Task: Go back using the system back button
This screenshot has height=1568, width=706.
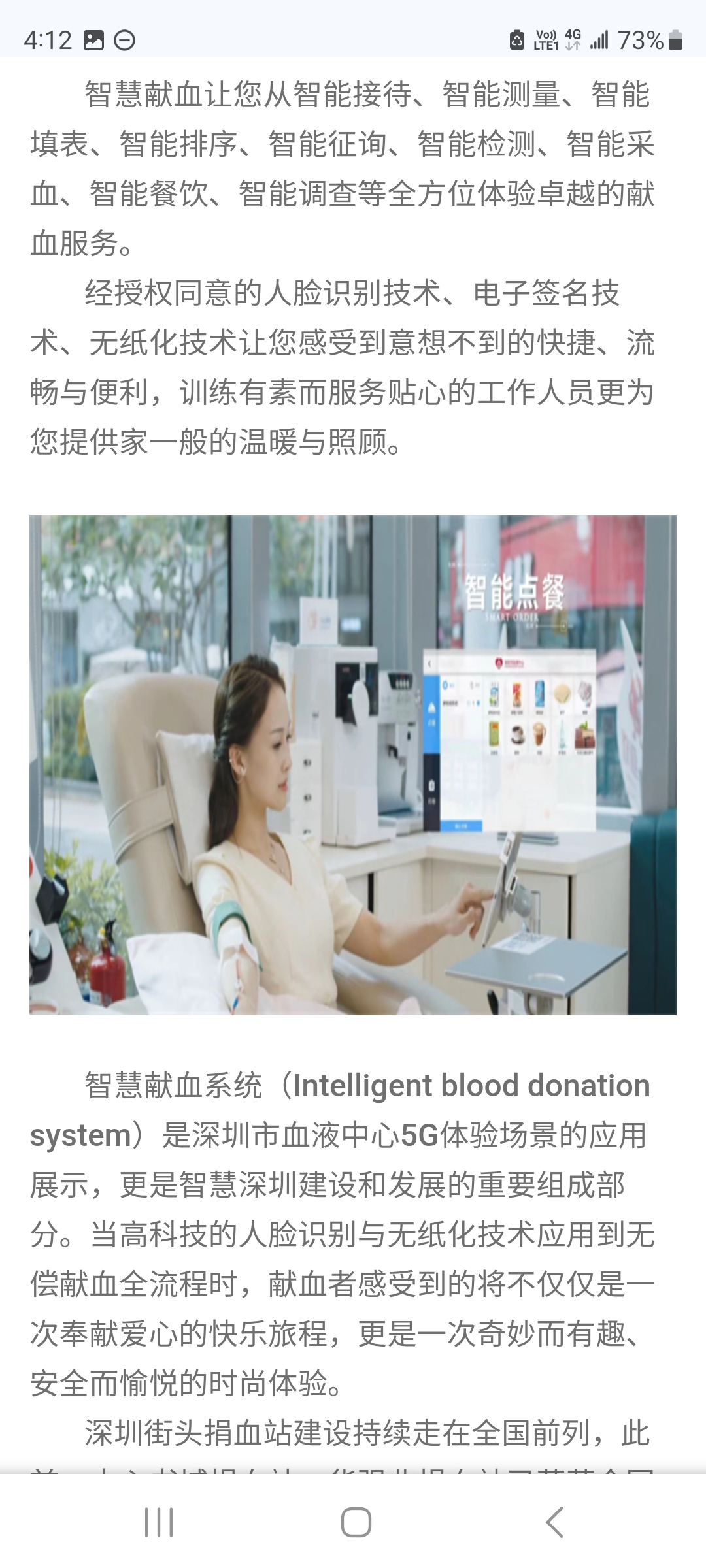Action: 554,1522
